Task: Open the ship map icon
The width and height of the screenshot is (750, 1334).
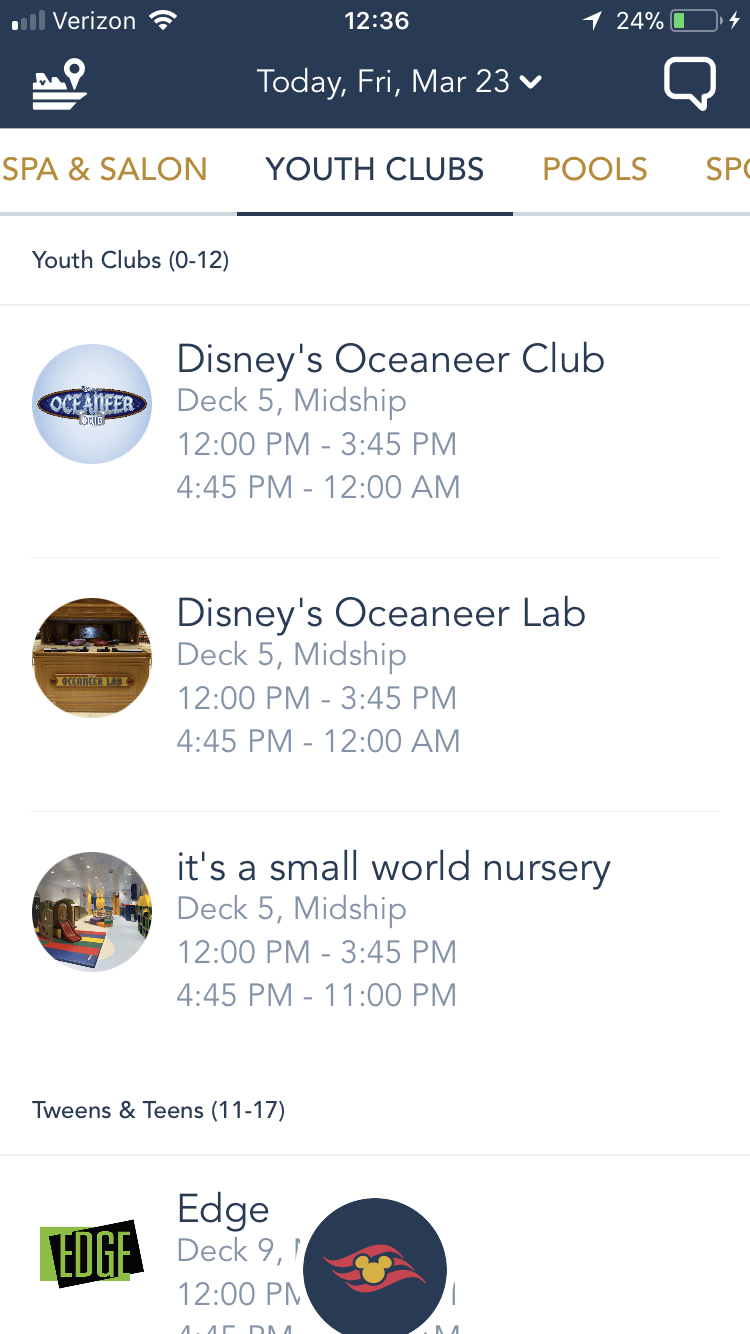Action: pos(60,84)
